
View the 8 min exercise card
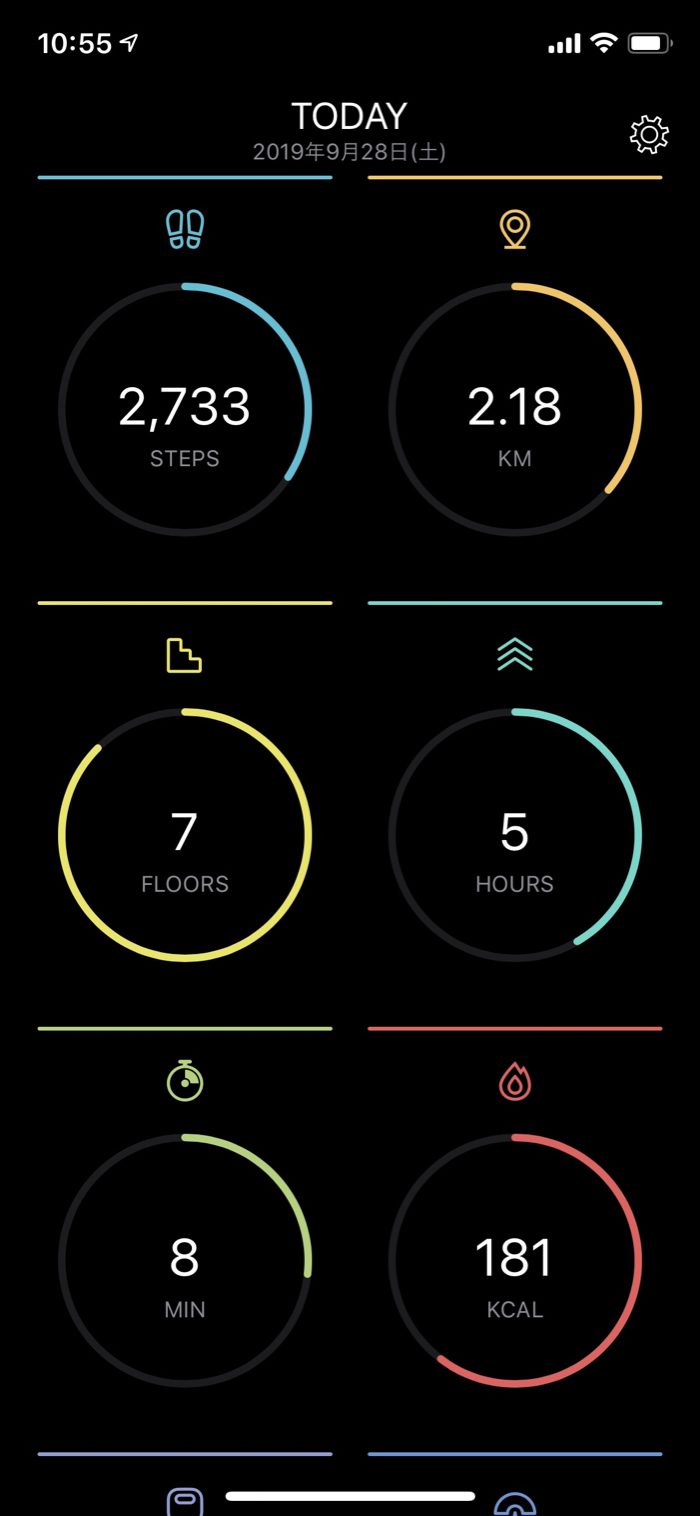[x=185, y=1260]
